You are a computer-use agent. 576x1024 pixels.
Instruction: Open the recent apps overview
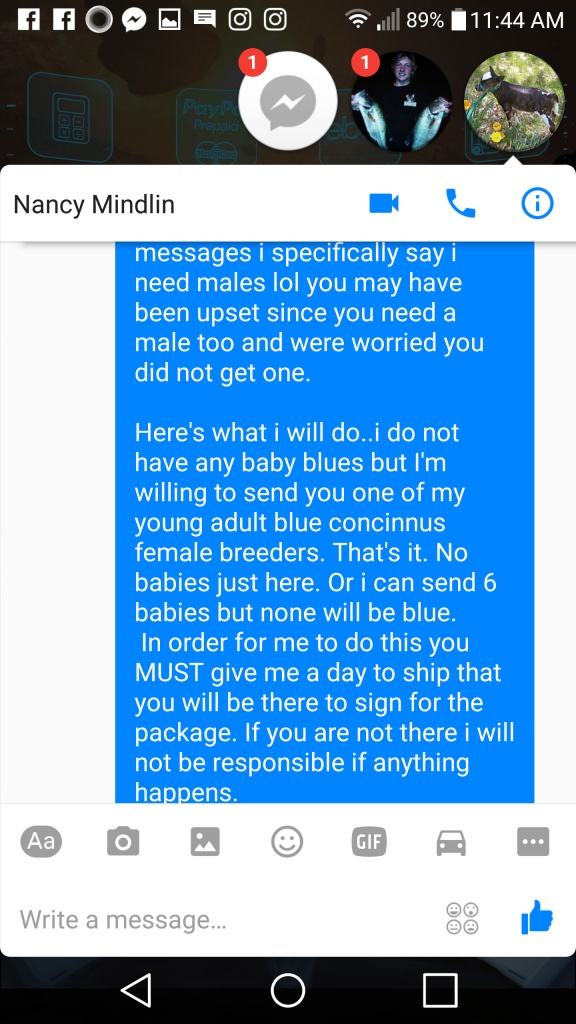point(440,990)
